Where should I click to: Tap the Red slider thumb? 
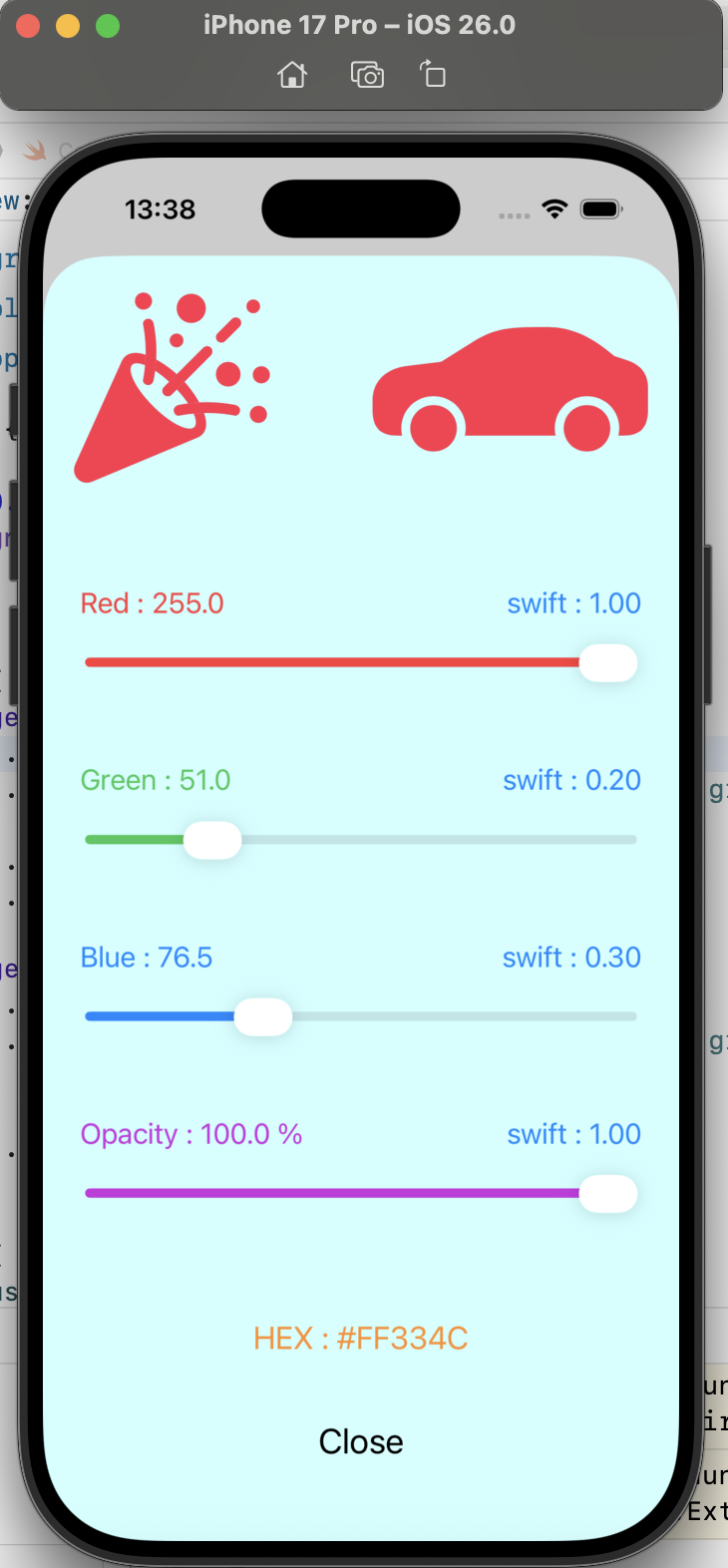coord(608,663)
